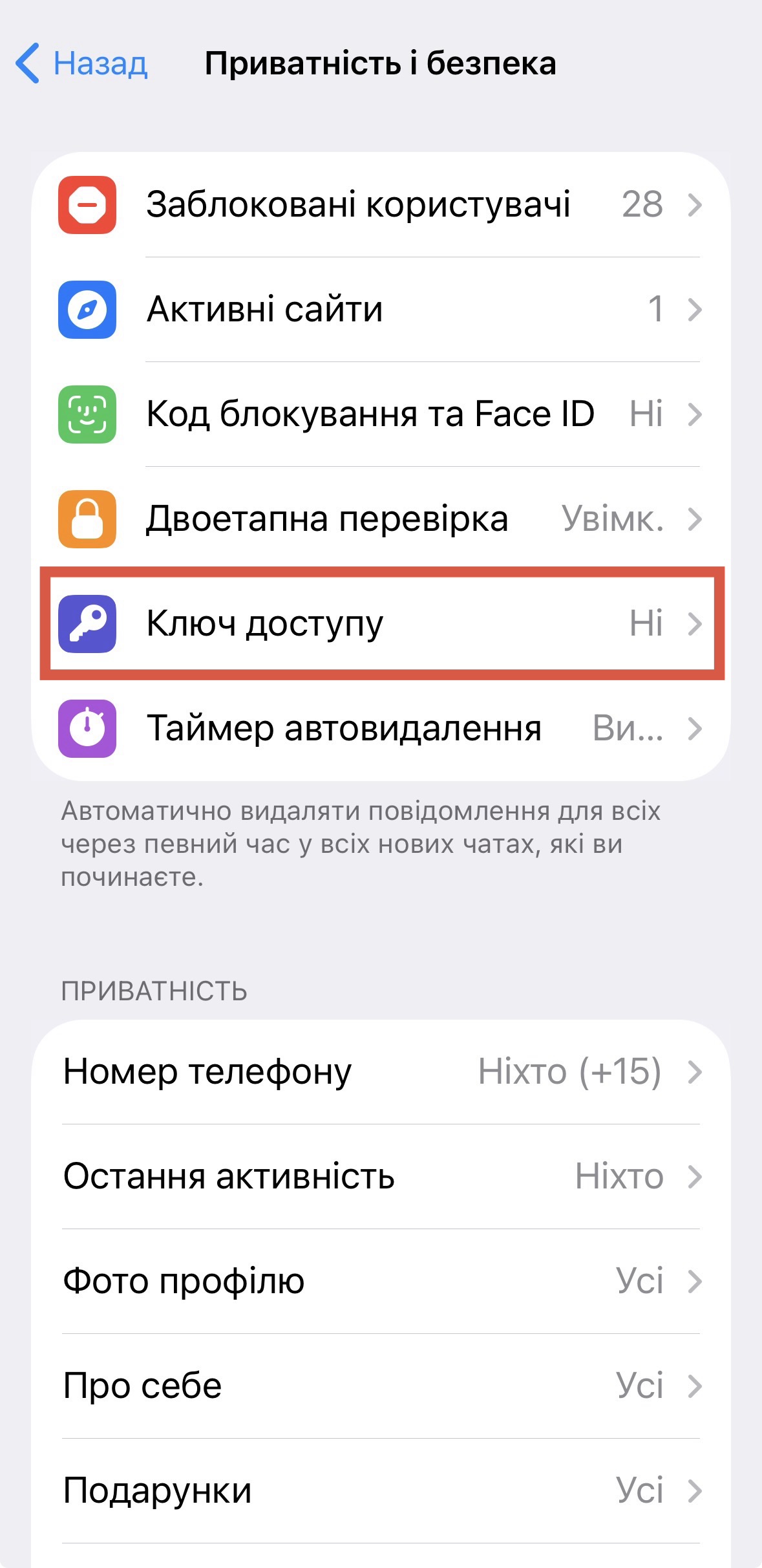This screenshot has height=1568, width=762.
Task: Go back via the Назад button
Action: click(82, 63)
